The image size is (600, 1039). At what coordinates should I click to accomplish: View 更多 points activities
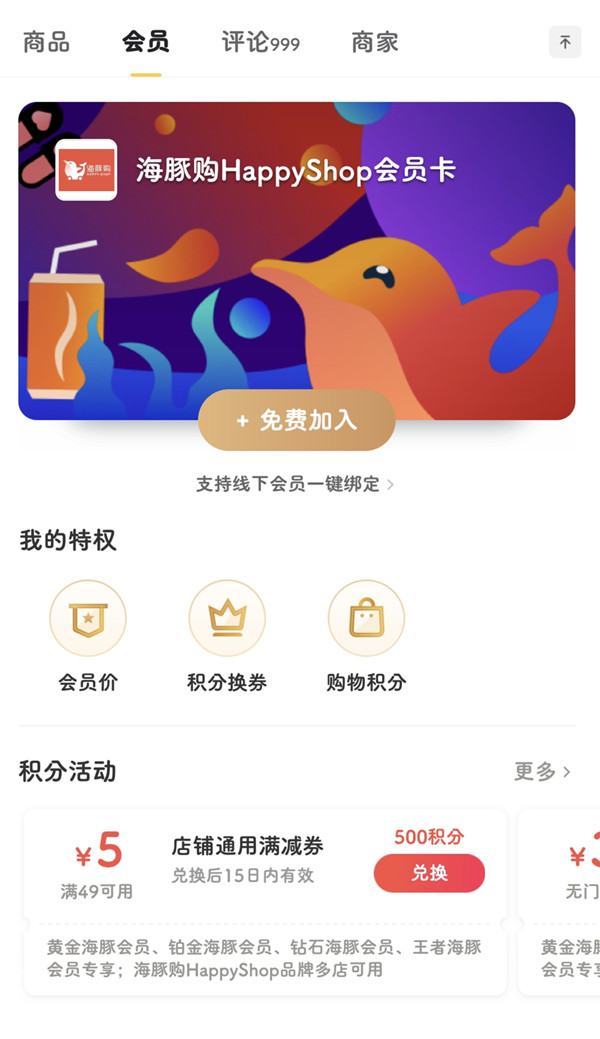click(x=542, y=771)
